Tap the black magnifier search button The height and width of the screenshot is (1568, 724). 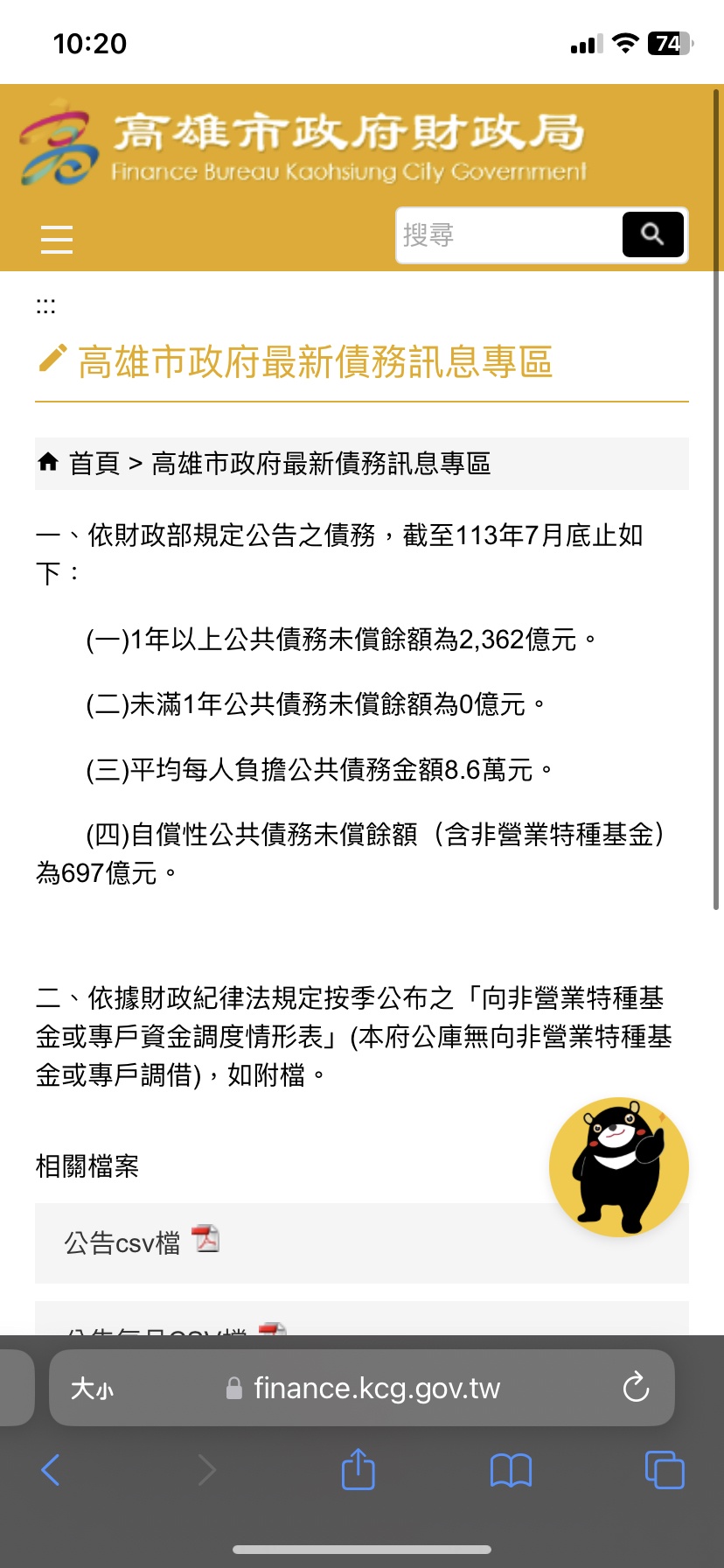coord(652,234)
